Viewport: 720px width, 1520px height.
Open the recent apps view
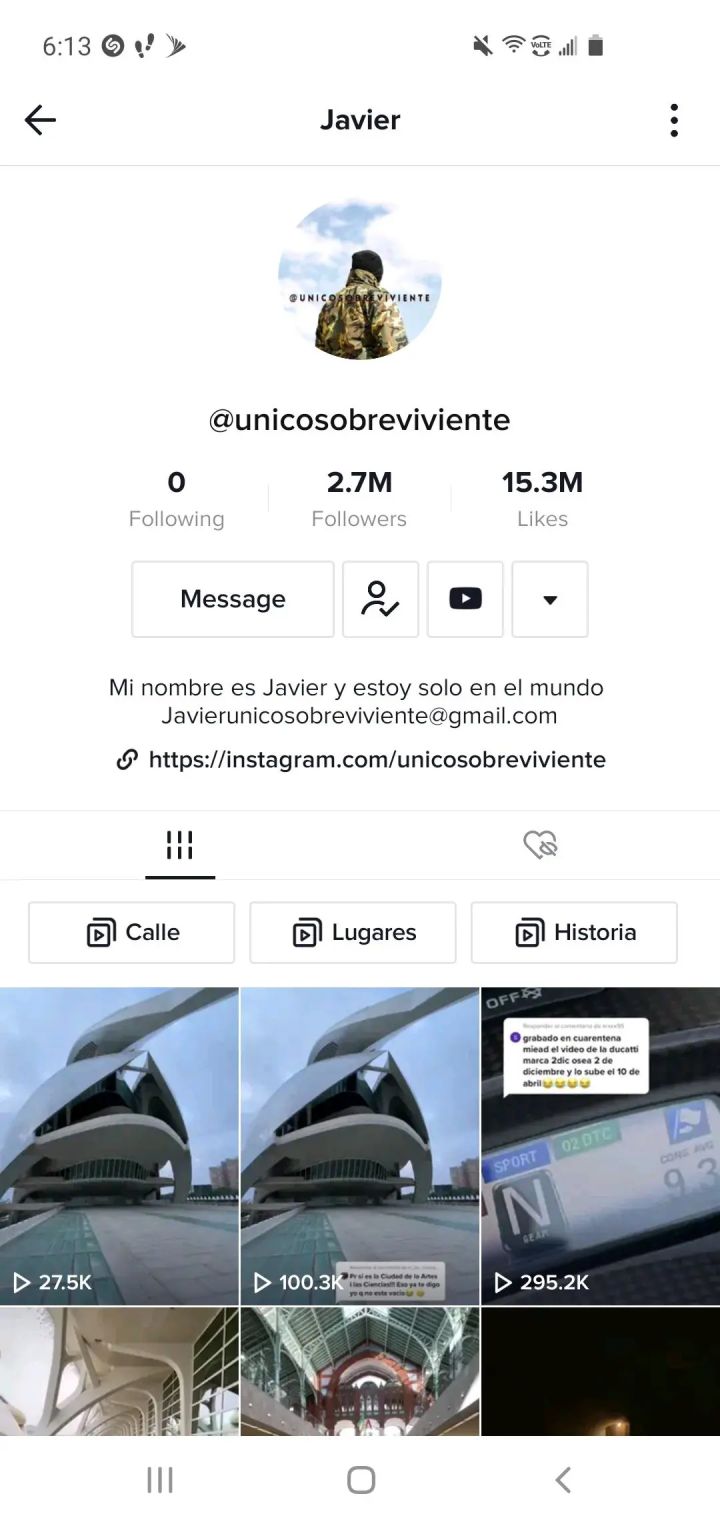click(160, 1480)
